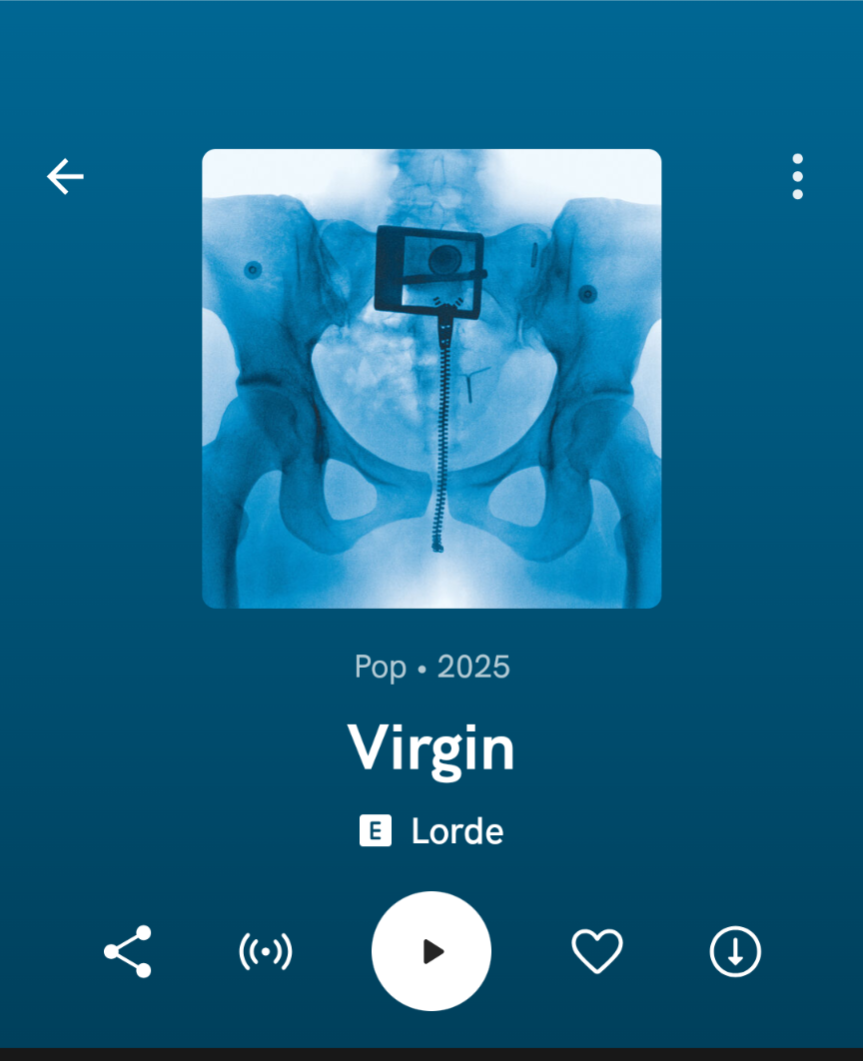Go back using the arrow icon

click(x=65, y=177)
